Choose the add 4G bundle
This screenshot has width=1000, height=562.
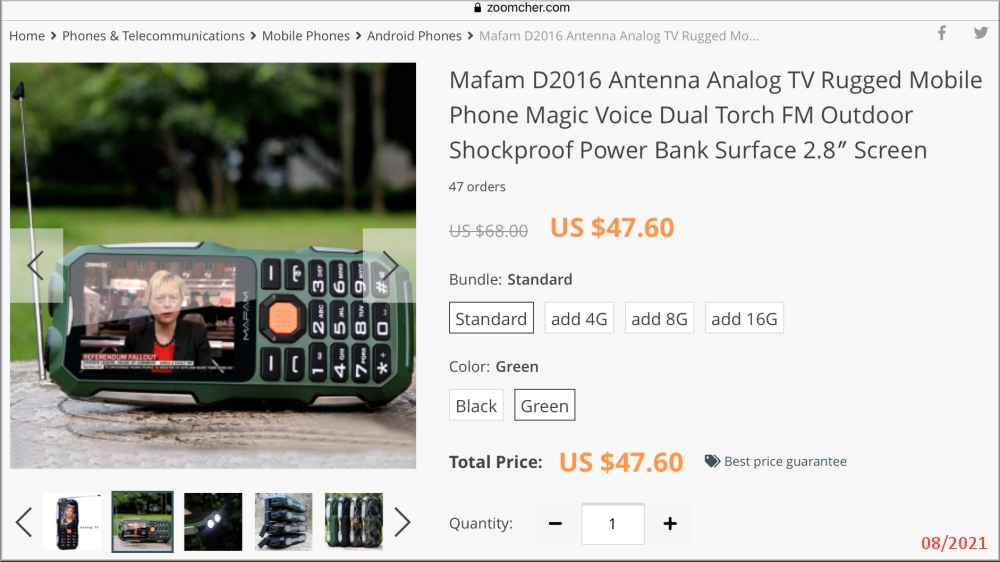(579, 318)
